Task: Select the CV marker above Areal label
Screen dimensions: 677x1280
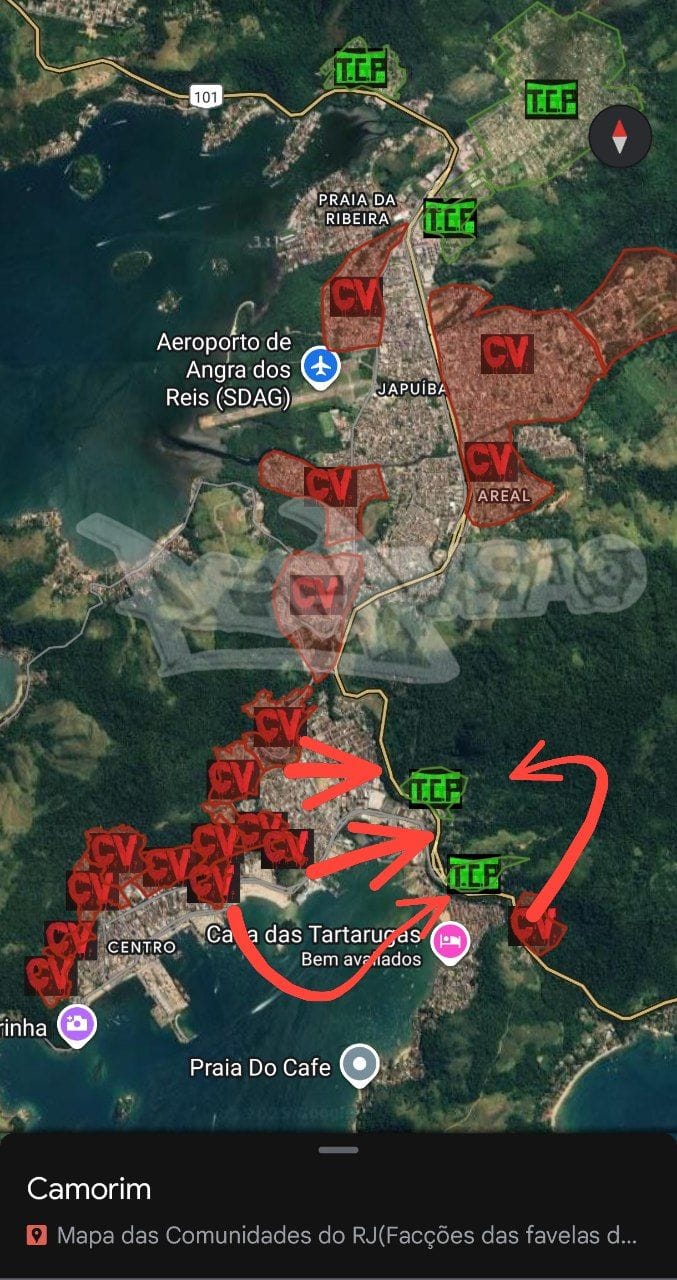Action: click(490, 461)
